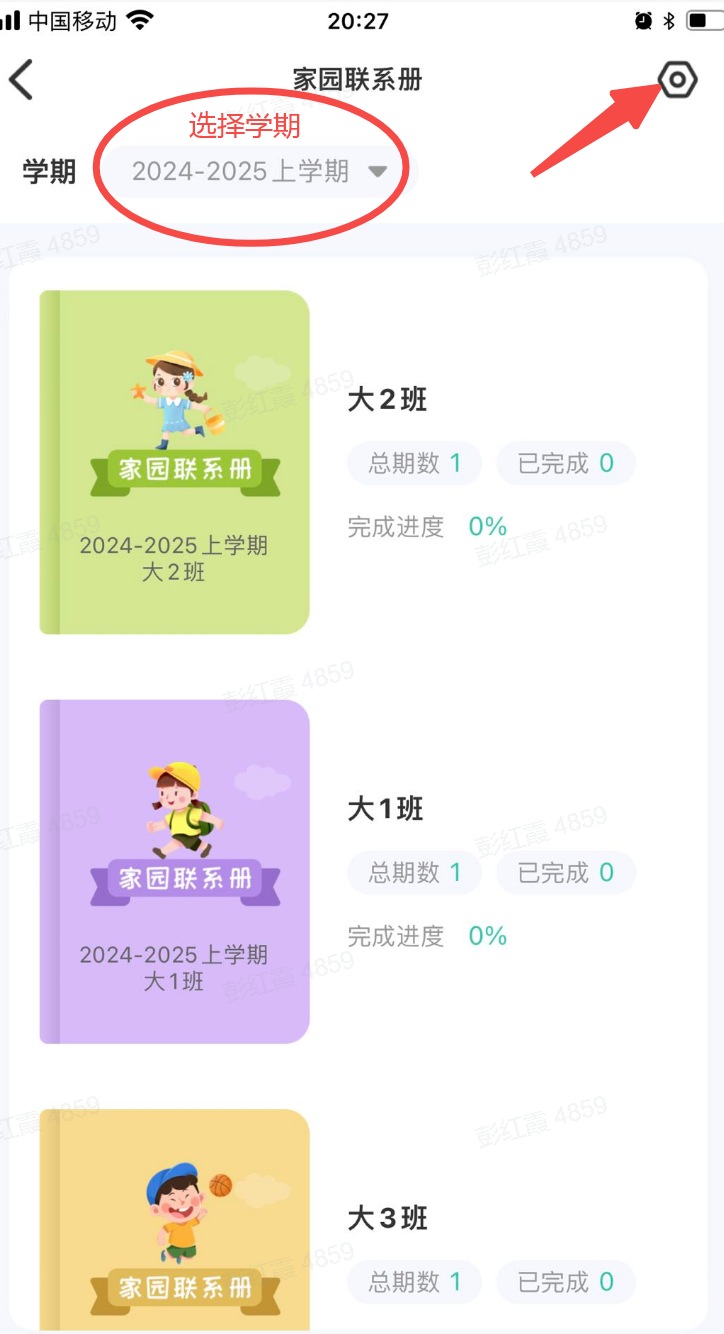Screen dimensions: 724x1334
Task: Open settings via the hexagon gear icon
Action: pos(677,80)
